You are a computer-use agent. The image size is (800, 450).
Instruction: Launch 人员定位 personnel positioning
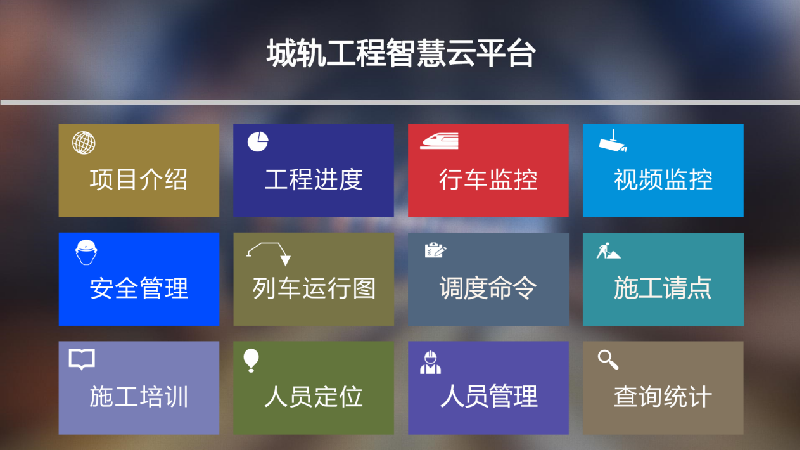313,388
